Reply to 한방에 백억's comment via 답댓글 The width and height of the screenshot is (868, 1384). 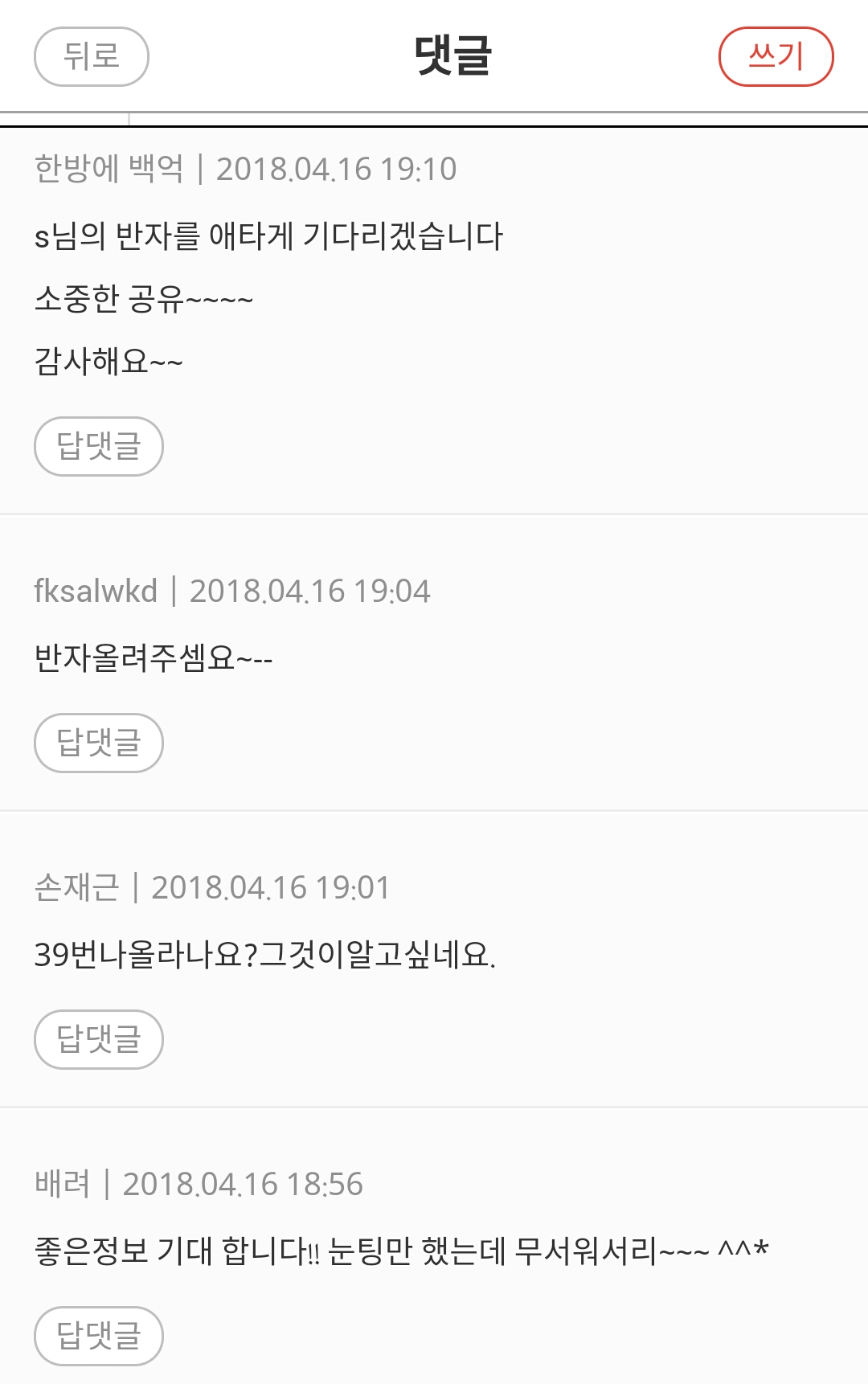(99, 446)
